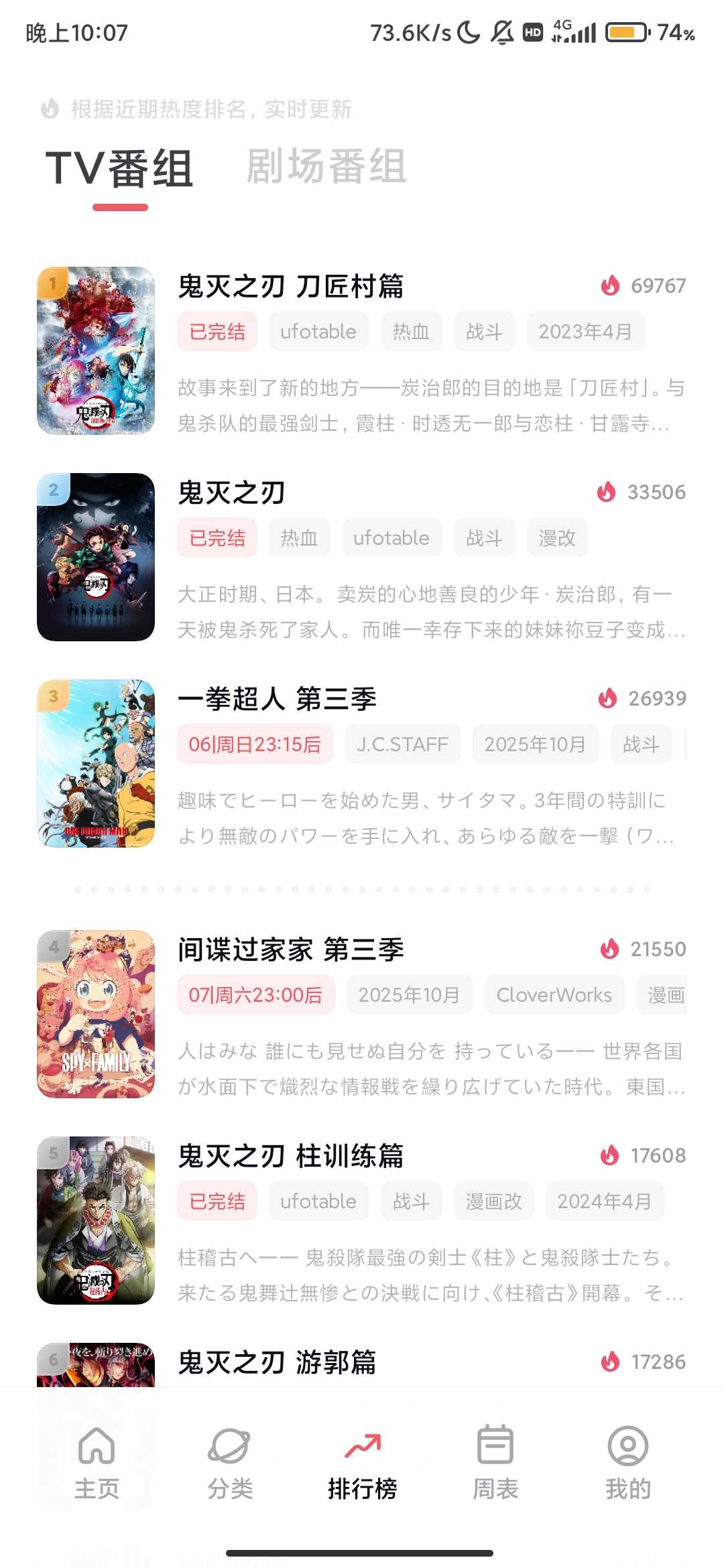Open the 鬼灭之刃 entry with heat 33506

pyautogui.click(x=232, y=493)
